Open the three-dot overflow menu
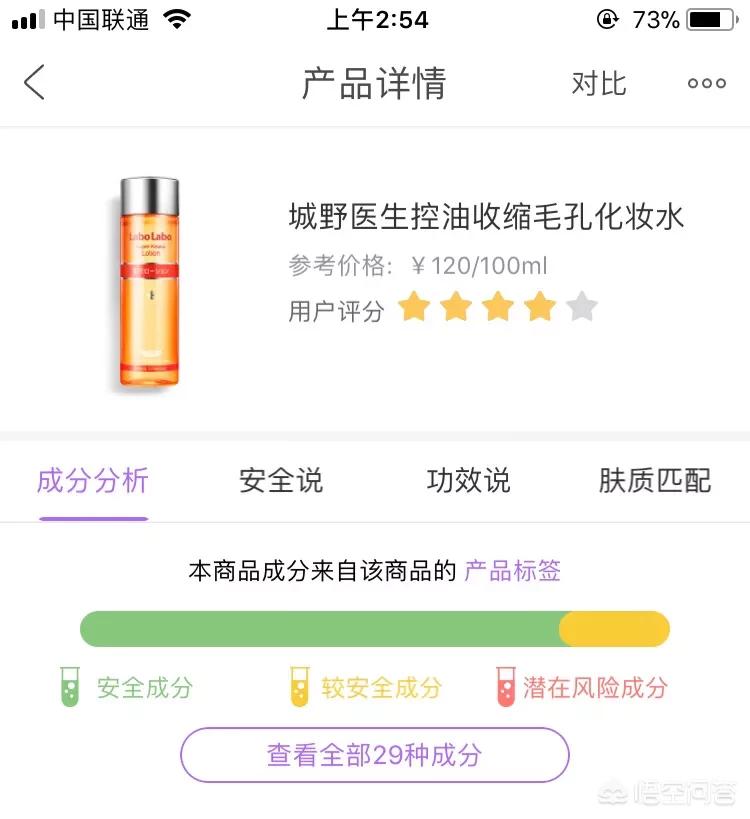 pyautogui.click(x=706, y=84)
